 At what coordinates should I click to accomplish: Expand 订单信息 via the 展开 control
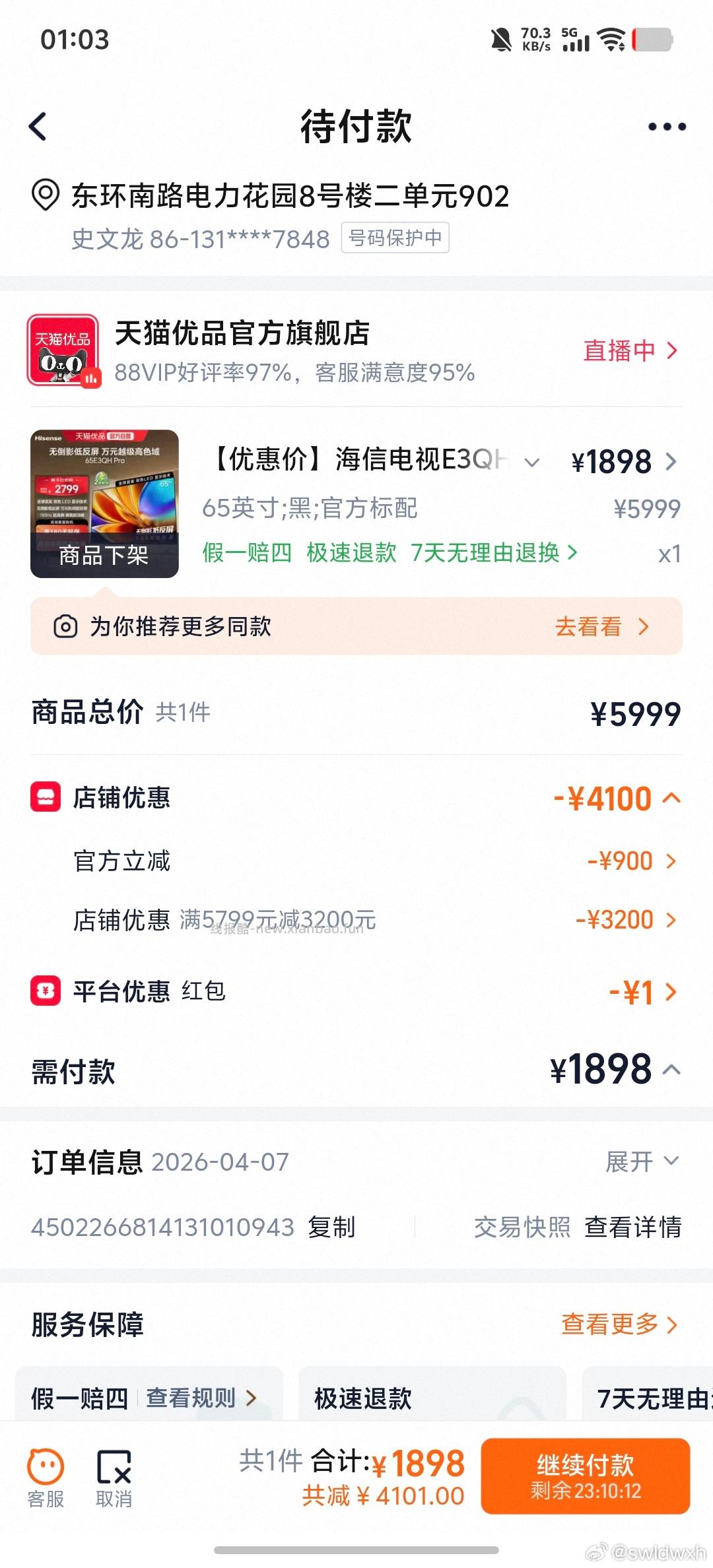click(x=640, y=1161)
